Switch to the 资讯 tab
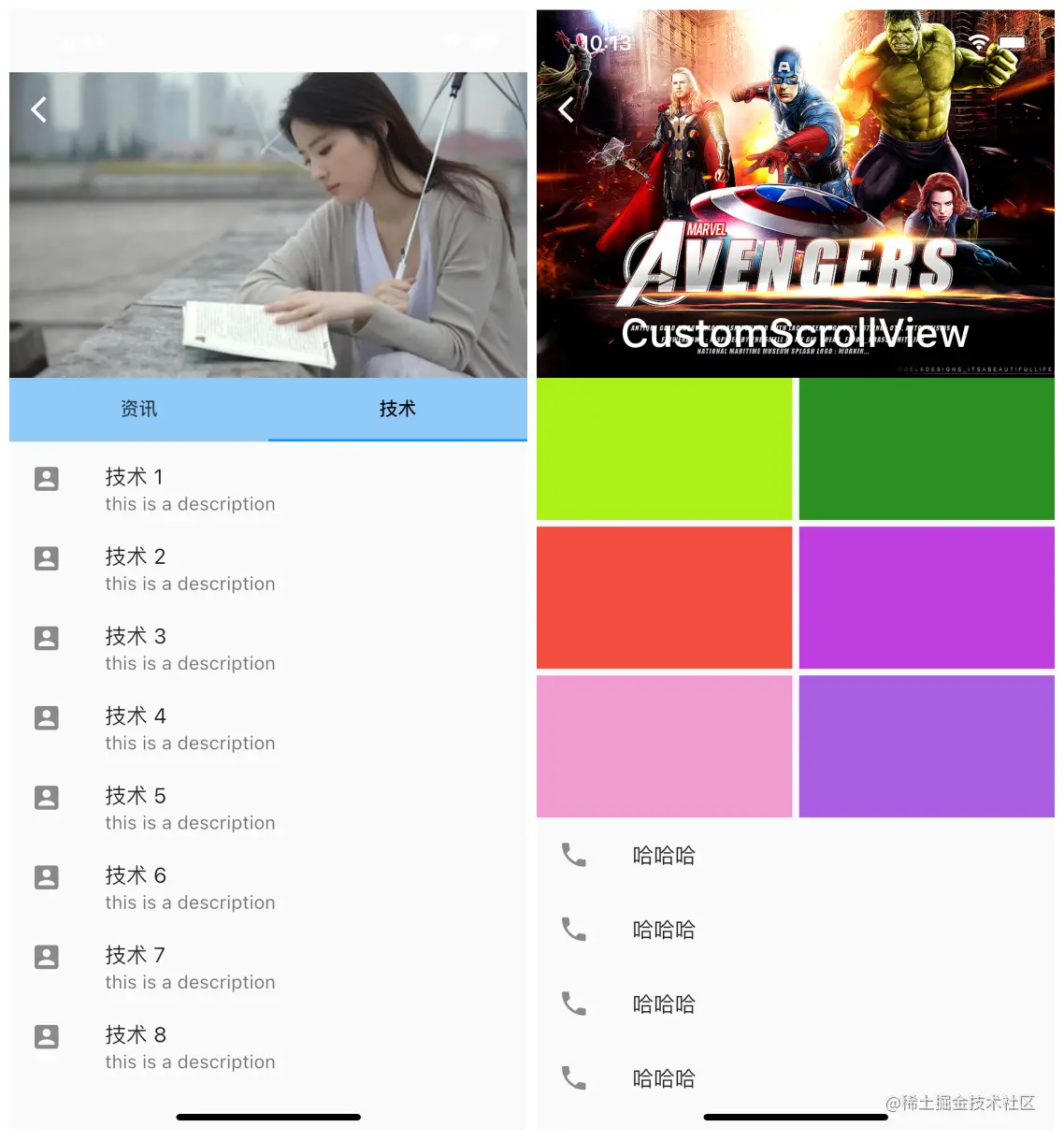 138,409
